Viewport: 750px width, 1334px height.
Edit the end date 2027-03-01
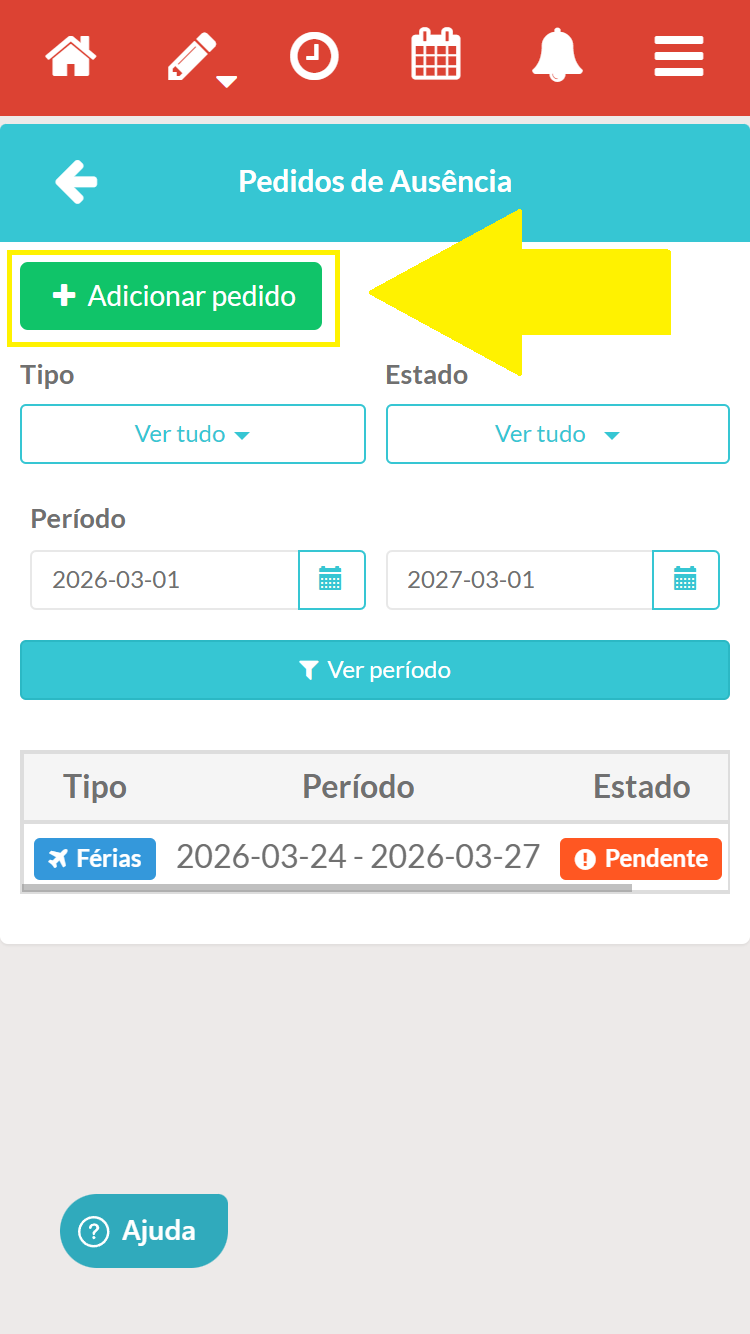(519, 580)
